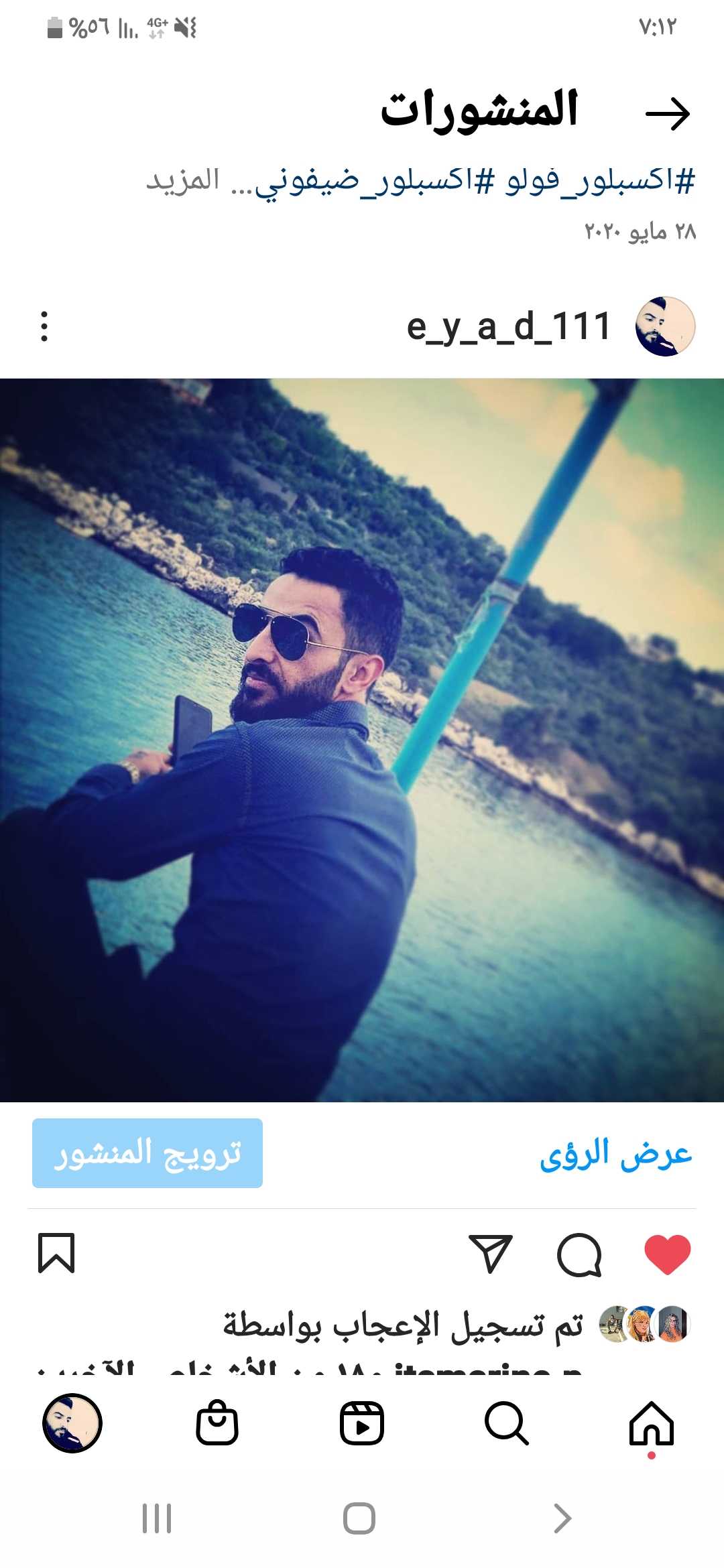Image resolution: width=724 pixels, height=1568 pixels.
Task: Open comments with the speech bubble icon
Action: 579,1254
